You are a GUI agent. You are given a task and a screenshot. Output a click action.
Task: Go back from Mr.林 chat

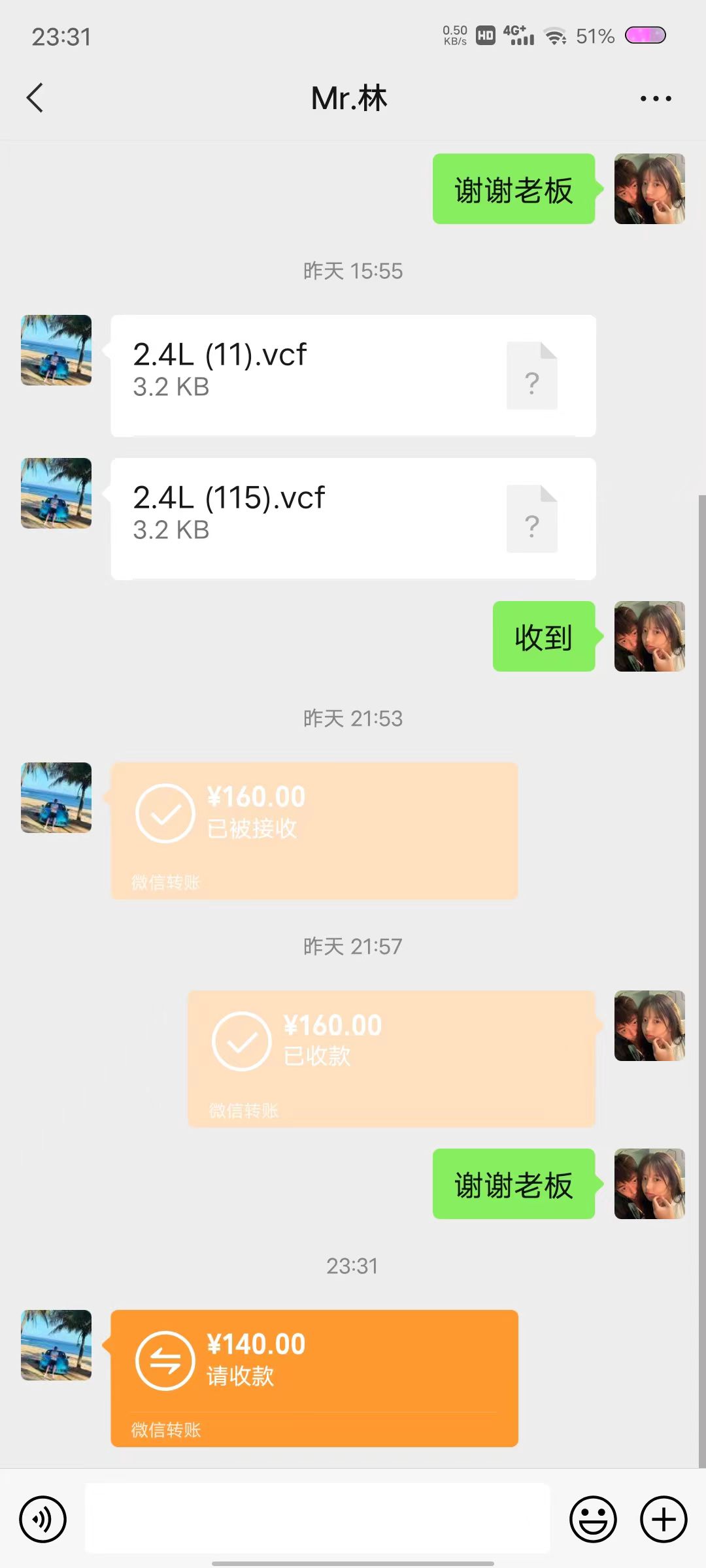[x=35, y=98]
